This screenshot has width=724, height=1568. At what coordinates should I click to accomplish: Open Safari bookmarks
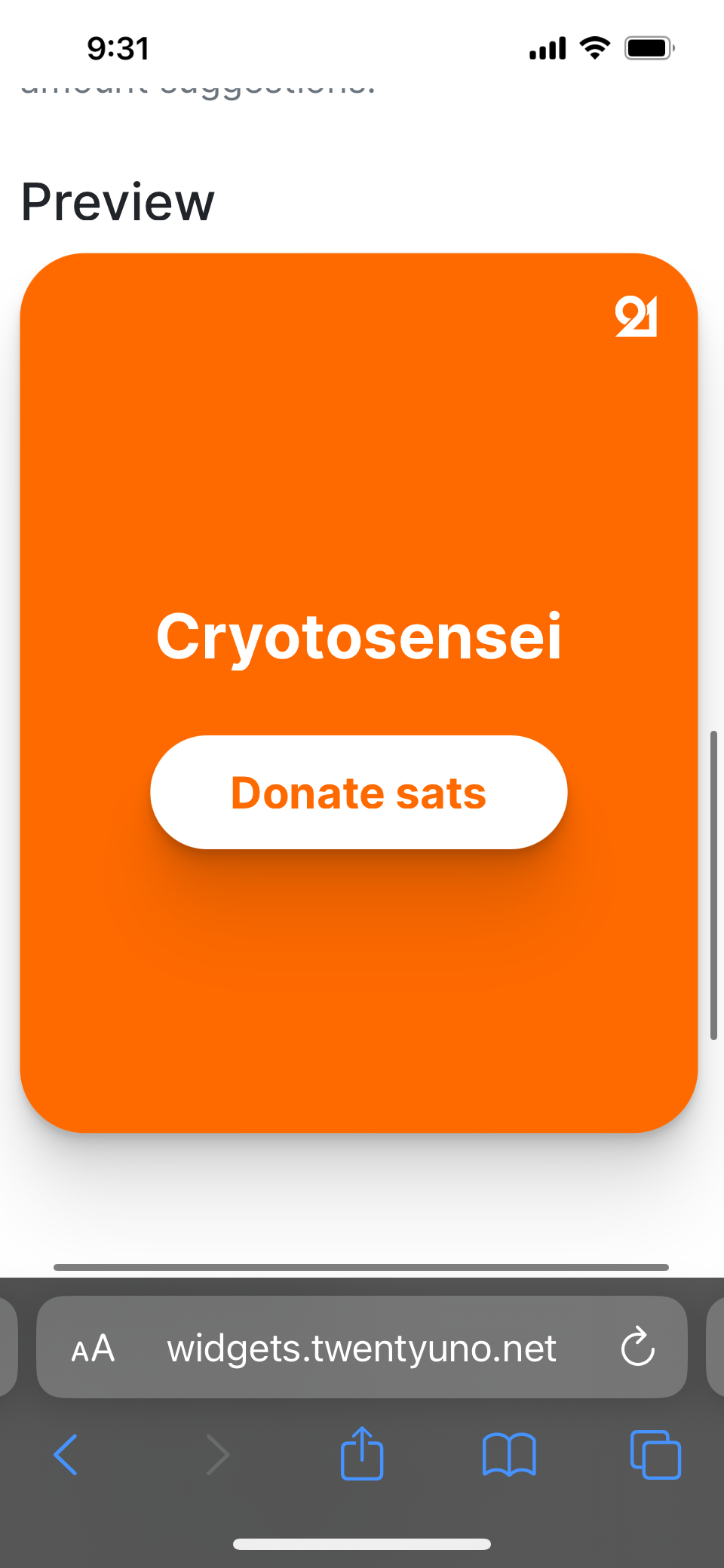coord(509,1454)
